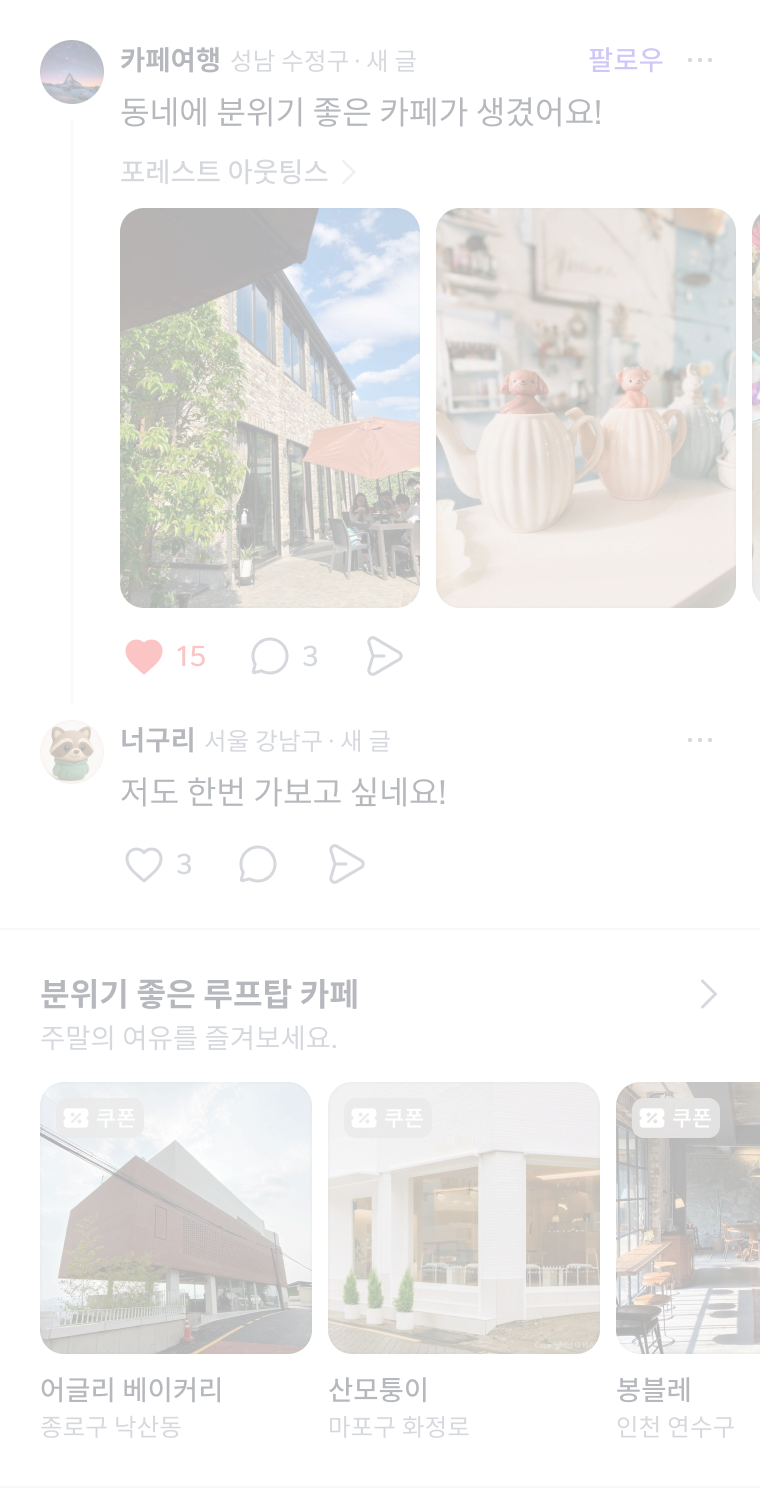Expand the 분위기 좋은 루프탑 카페 section

point(708,994)
